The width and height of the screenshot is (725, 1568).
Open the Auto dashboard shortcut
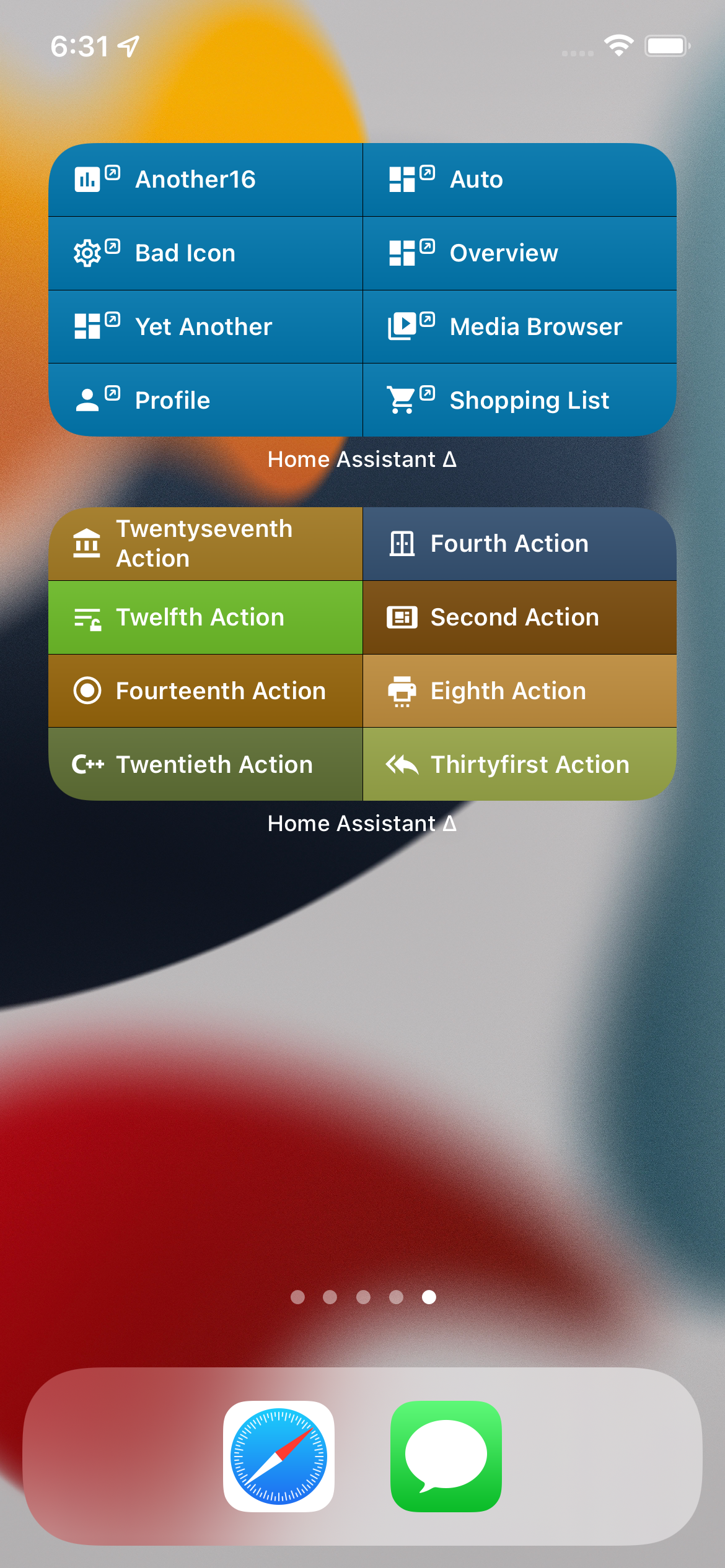[x=519, y=180]
